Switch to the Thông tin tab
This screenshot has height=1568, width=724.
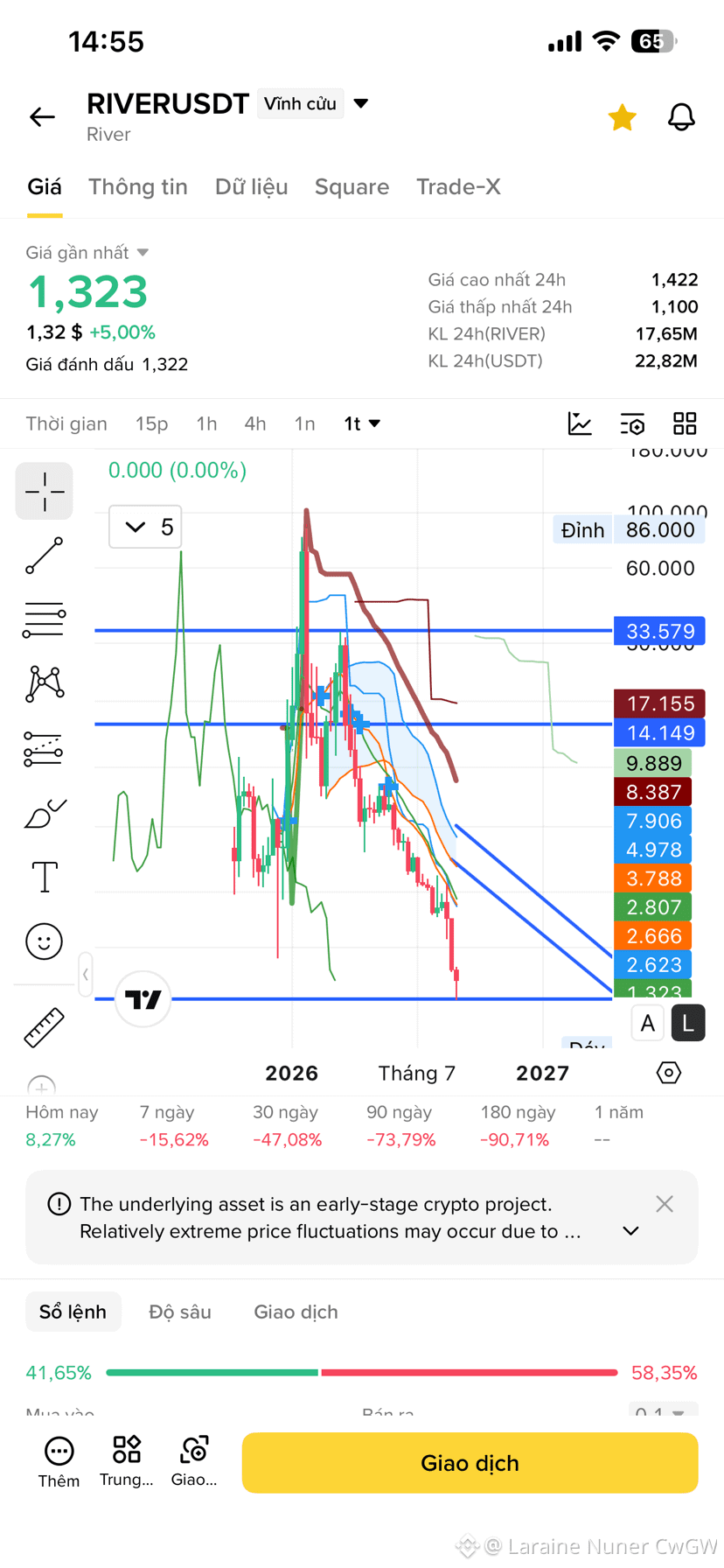pos(138,186)
